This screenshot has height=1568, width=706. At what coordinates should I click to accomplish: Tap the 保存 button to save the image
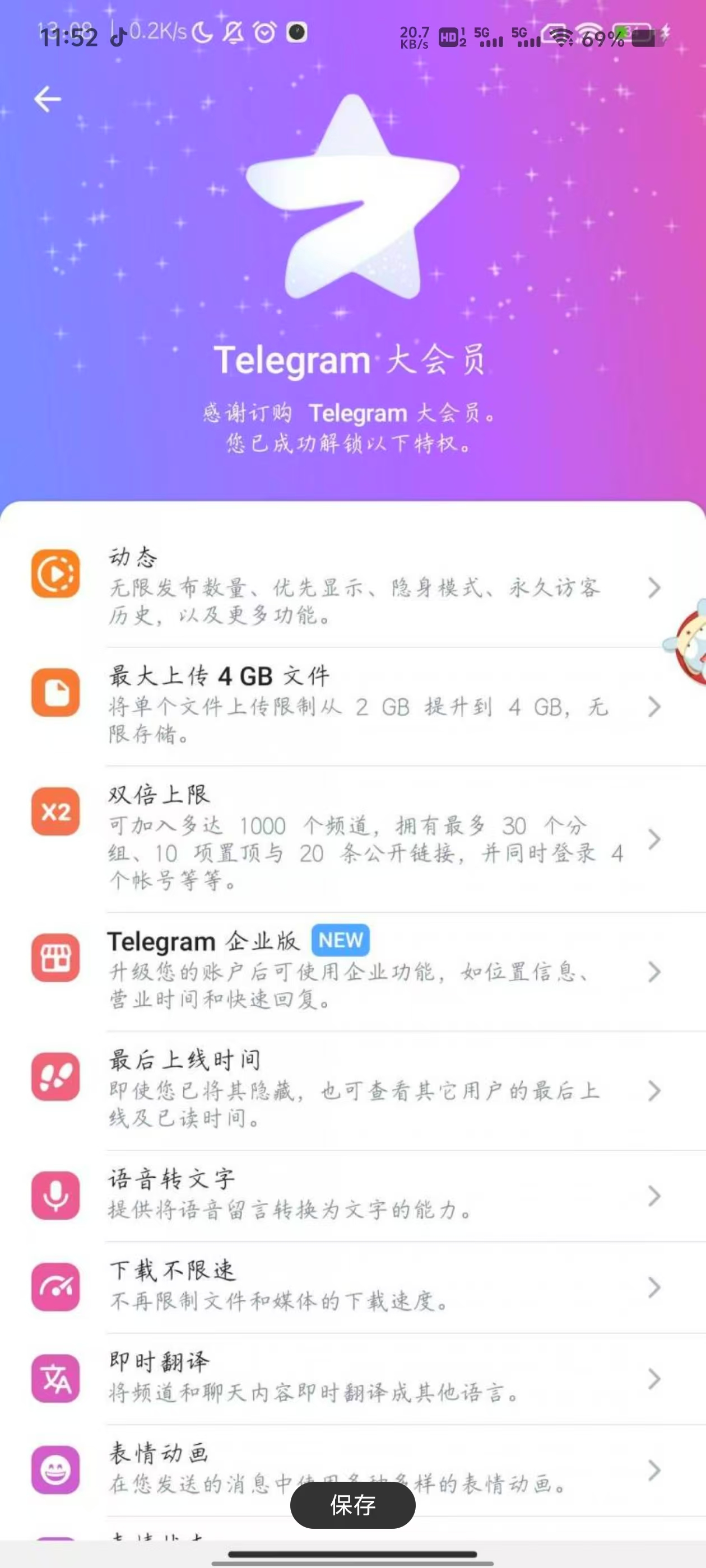click(352, 1505)
